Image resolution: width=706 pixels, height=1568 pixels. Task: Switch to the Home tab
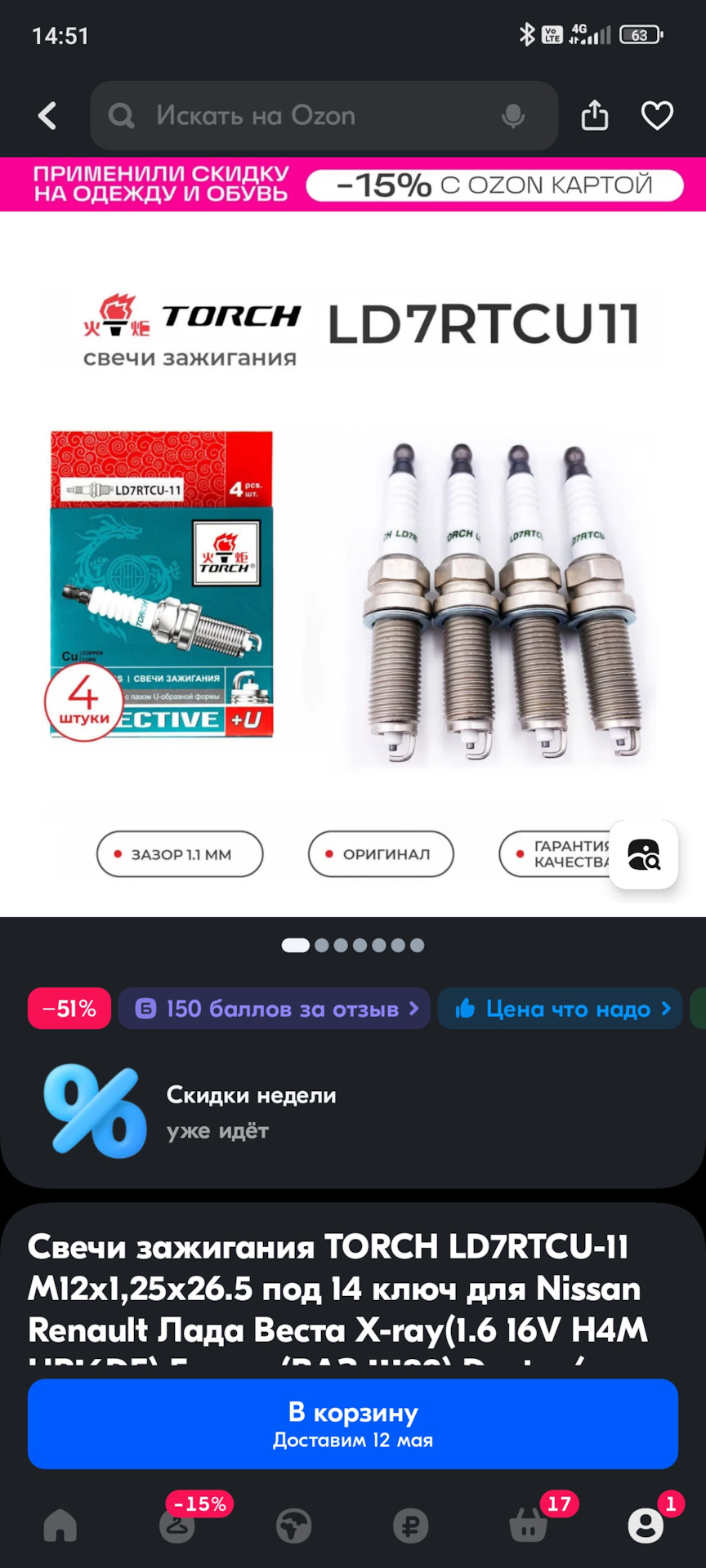(x=60, y=1525)
